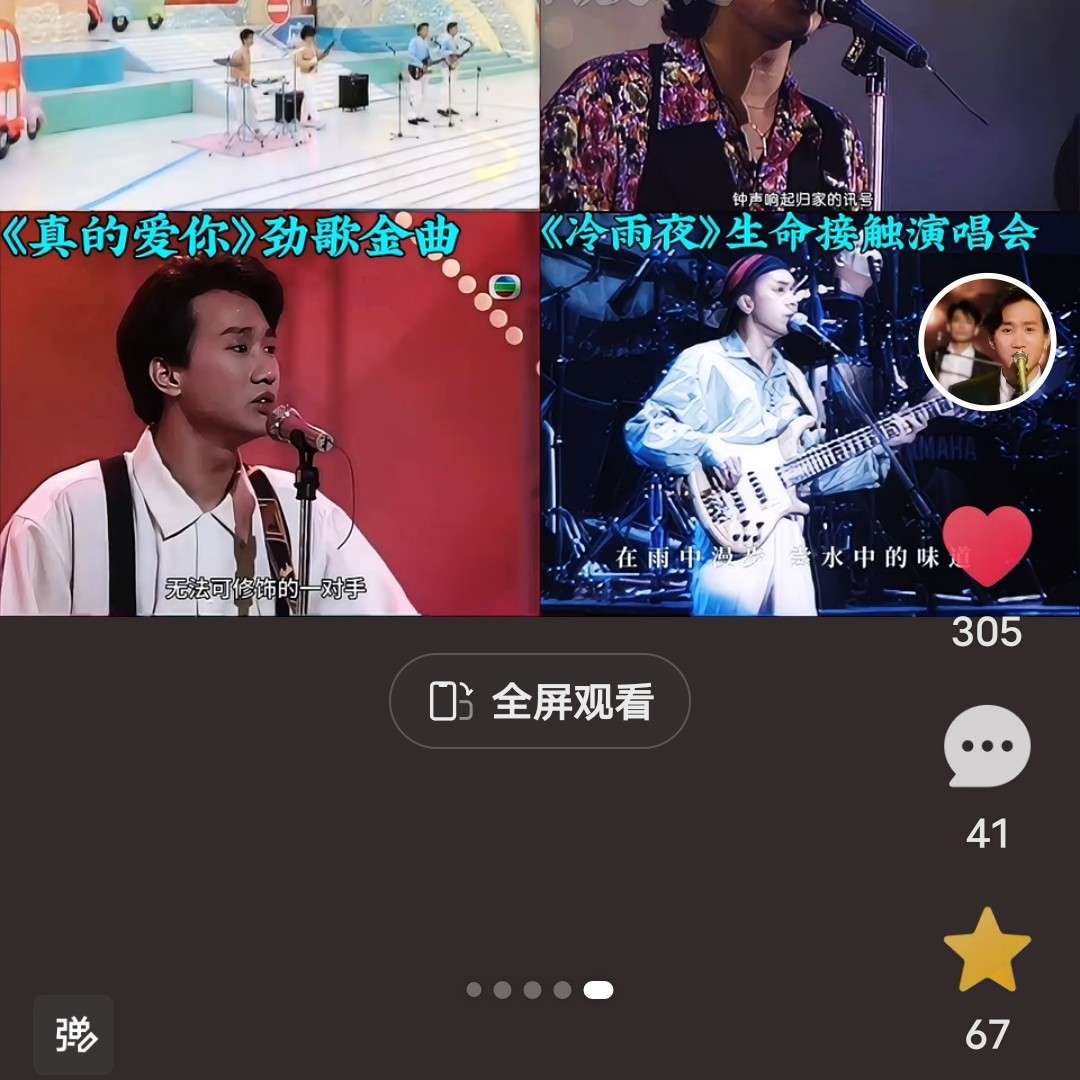Like this video with the heart
This screenshot has height=1080, width=1080.
click(987, 546)
